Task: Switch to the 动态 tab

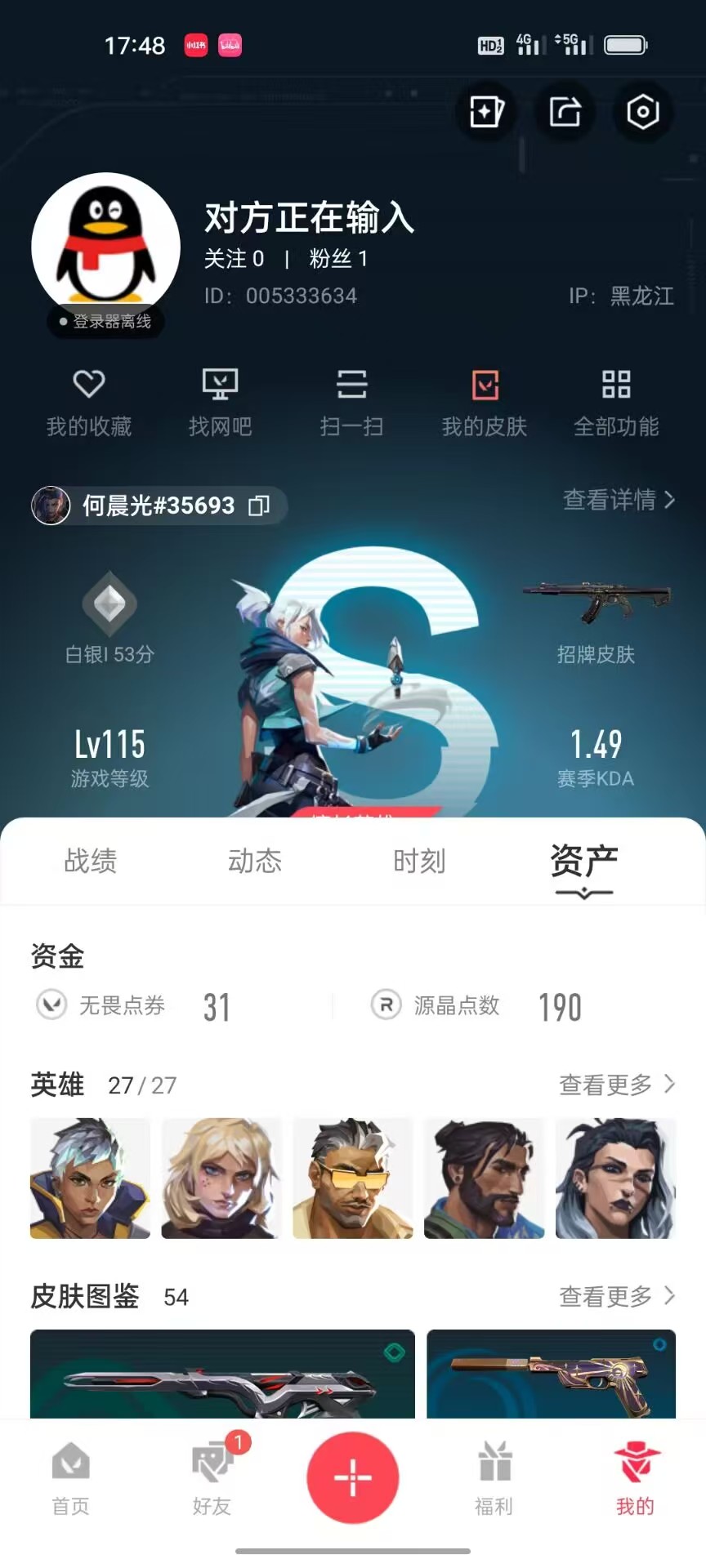Action: (255, 861)
